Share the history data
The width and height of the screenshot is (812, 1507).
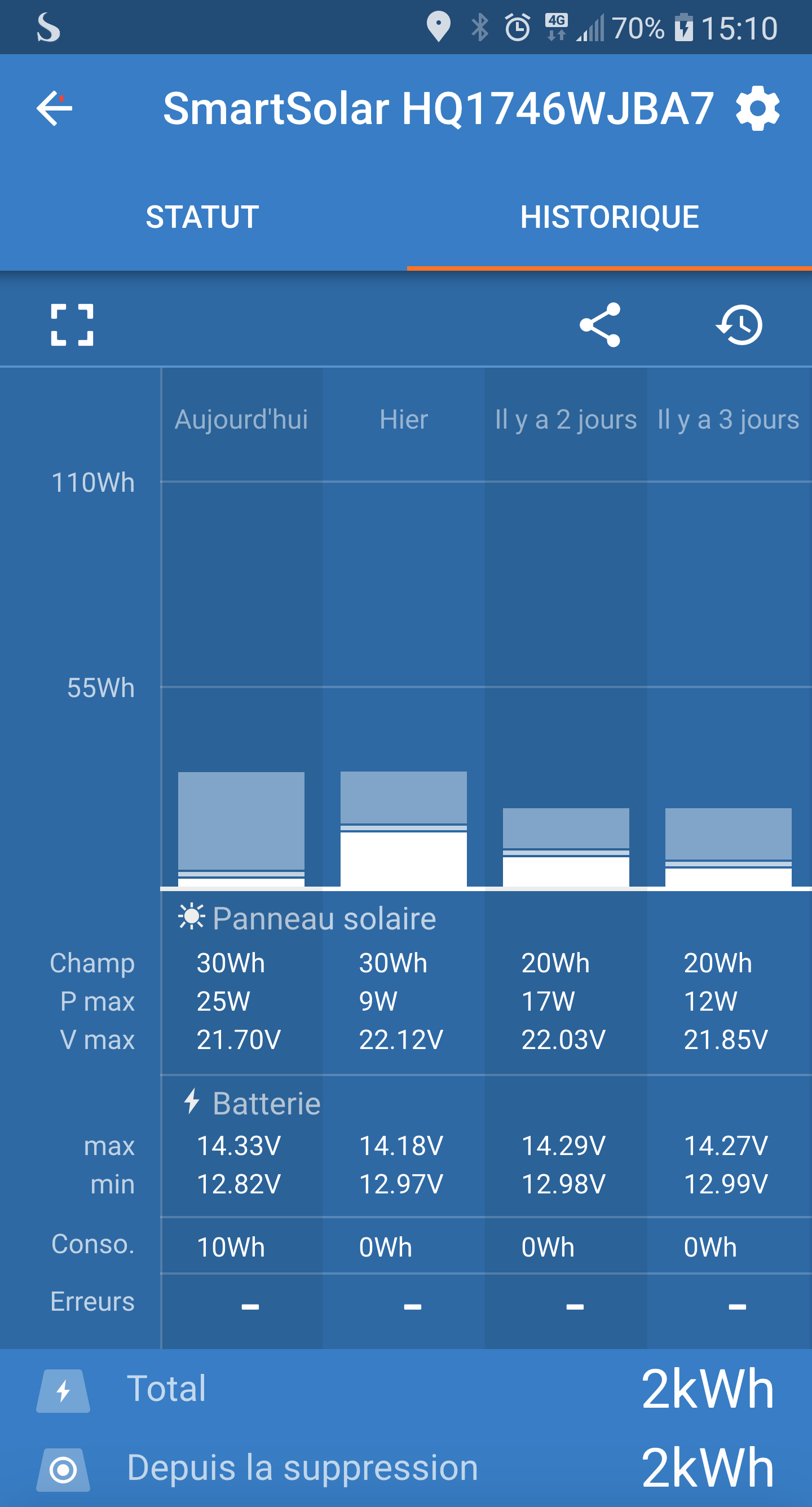[x=599, y=325]
